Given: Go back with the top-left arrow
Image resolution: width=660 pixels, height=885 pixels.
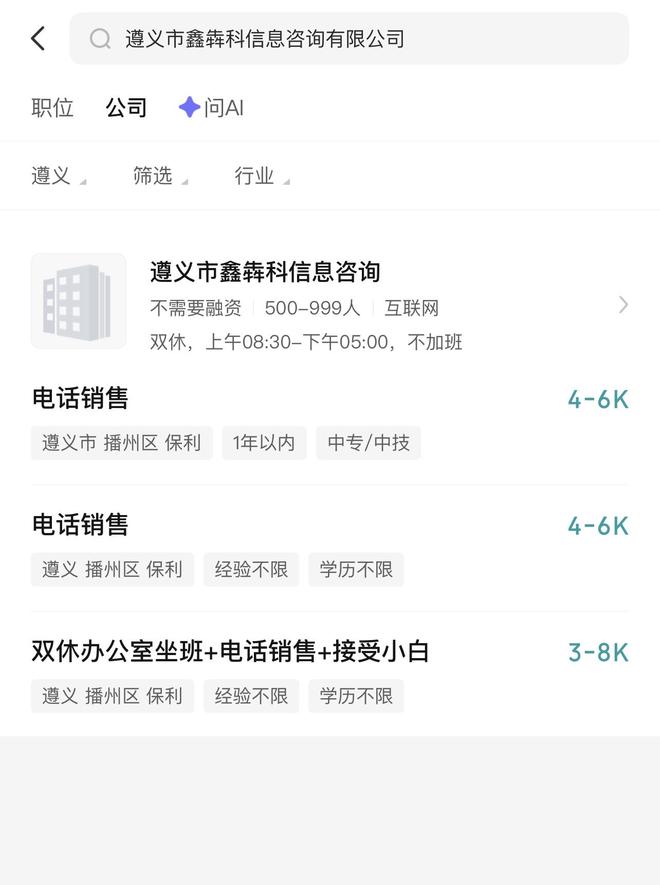Looking at the screenshot, I should pos(38,38).
